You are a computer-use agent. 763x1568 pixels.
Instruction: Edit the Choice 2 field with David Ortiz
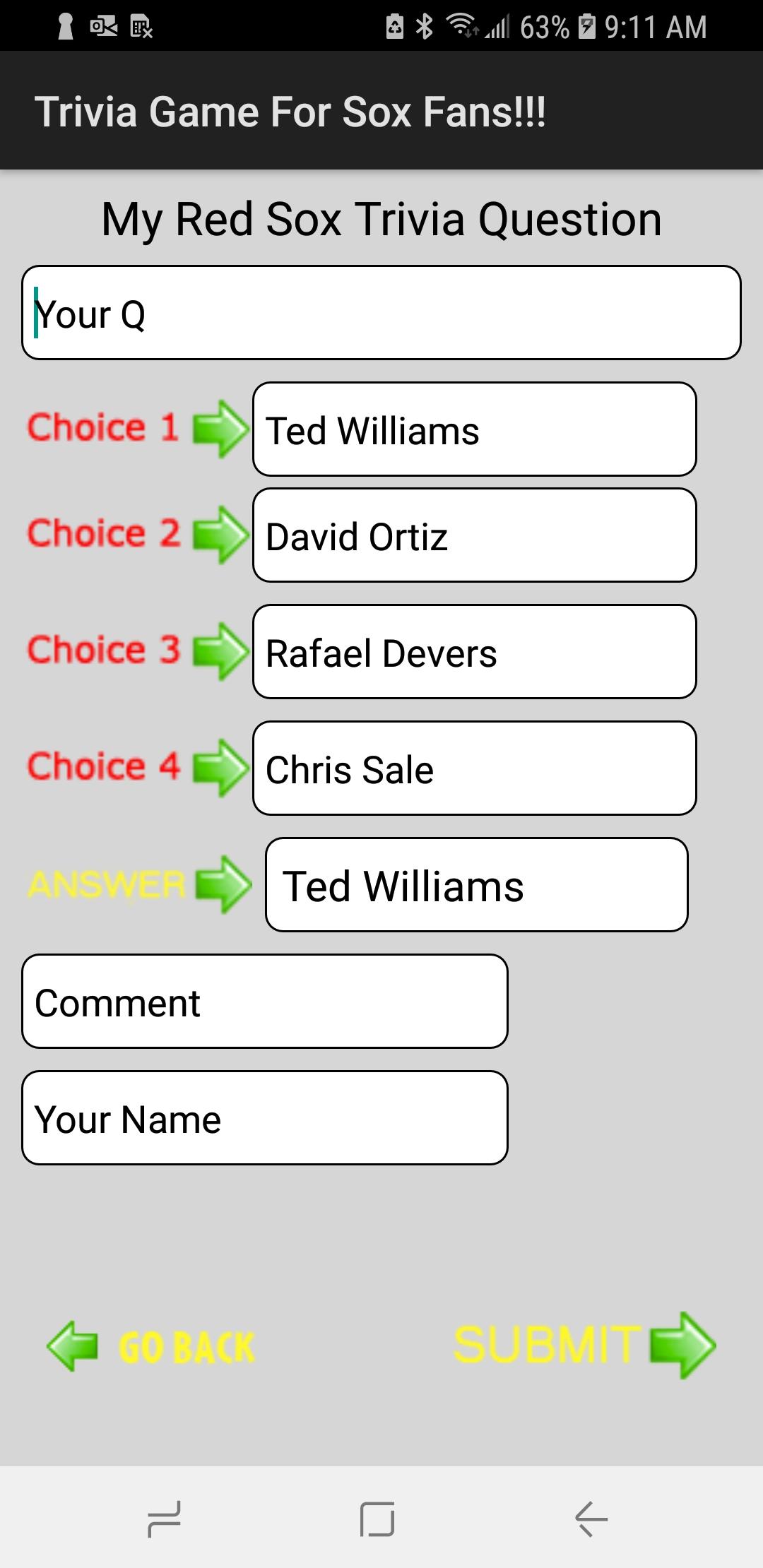(475, 535)
